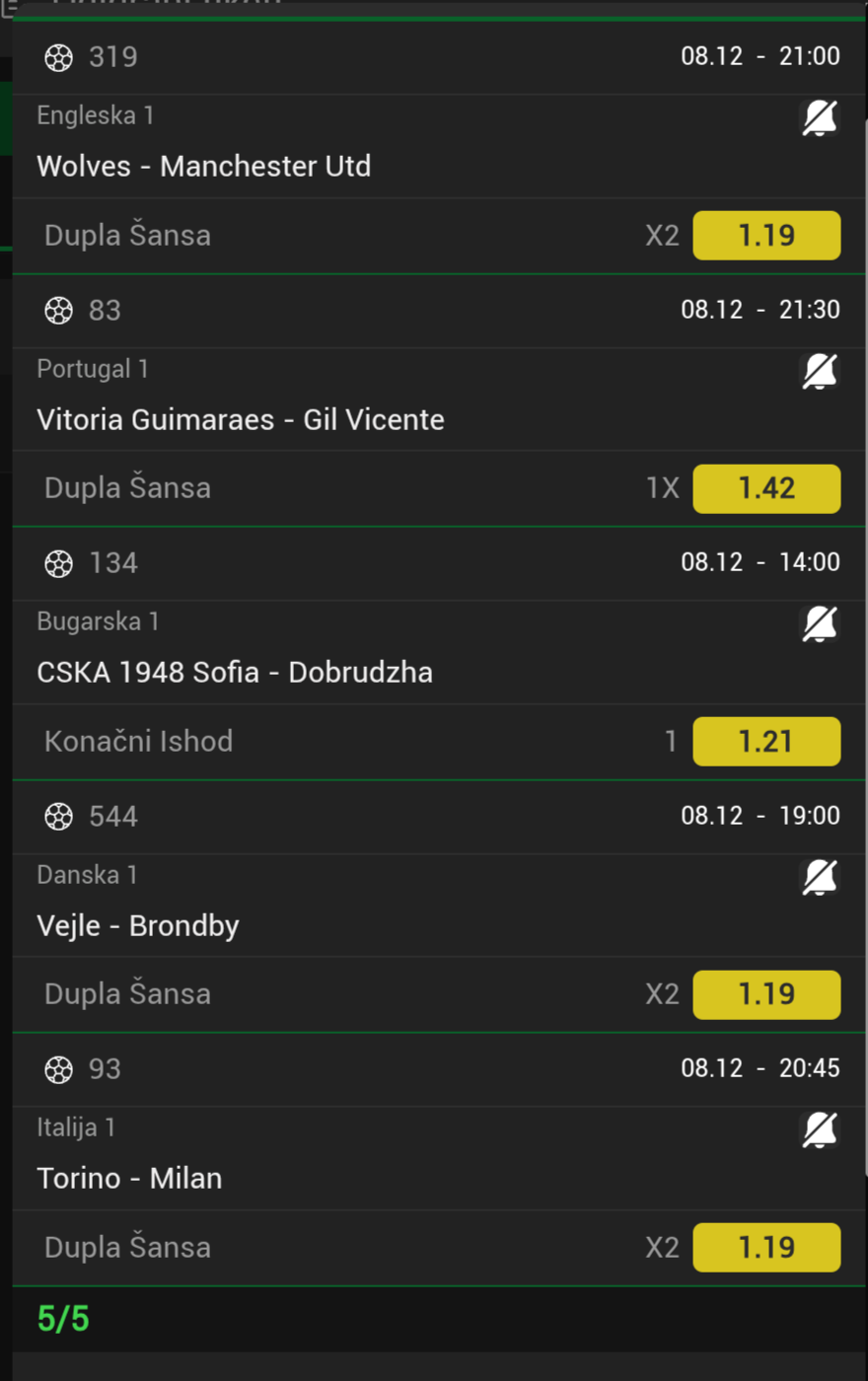868x1381 pixels.
Task: Choose the 1.21 odds for CSKA 1948 Sofia
Action: pyautogui.click(x=766, y=742)
